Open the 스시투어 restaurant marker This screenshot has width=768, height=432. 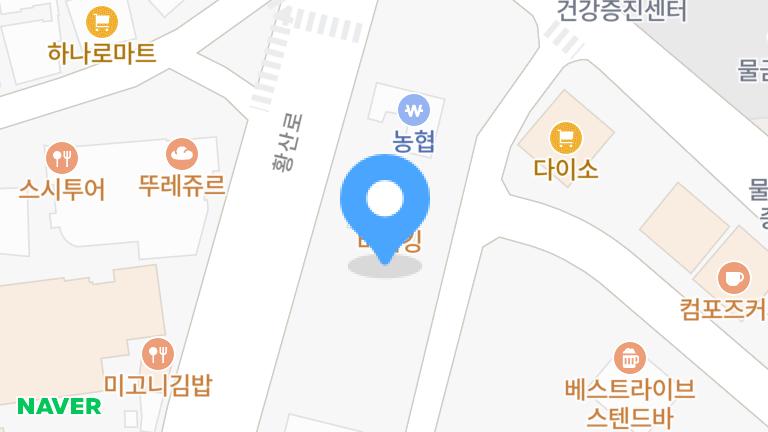click(x=62, y=157)
